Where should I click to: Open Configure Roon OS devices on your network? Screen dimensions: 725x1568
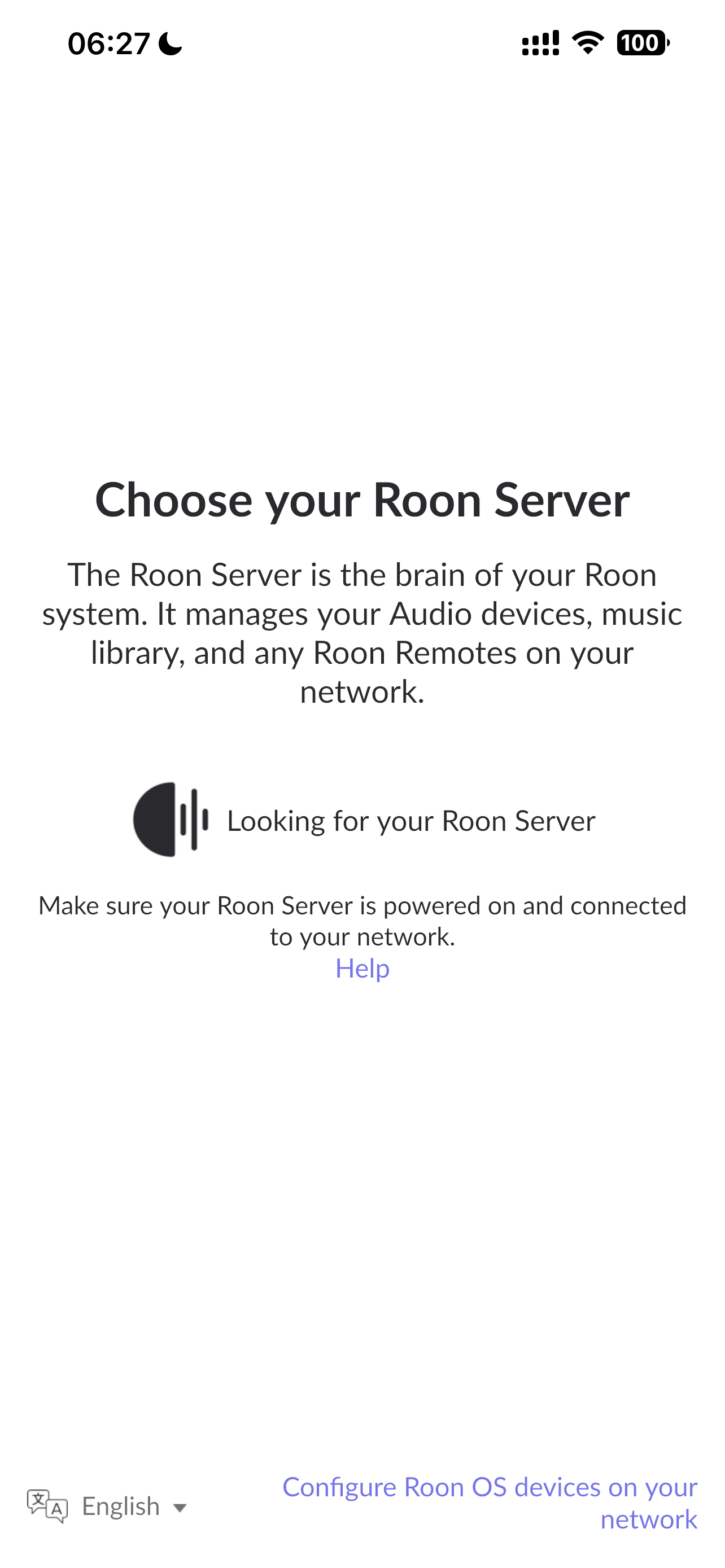pyautogui.click(x=490, y=1503)
